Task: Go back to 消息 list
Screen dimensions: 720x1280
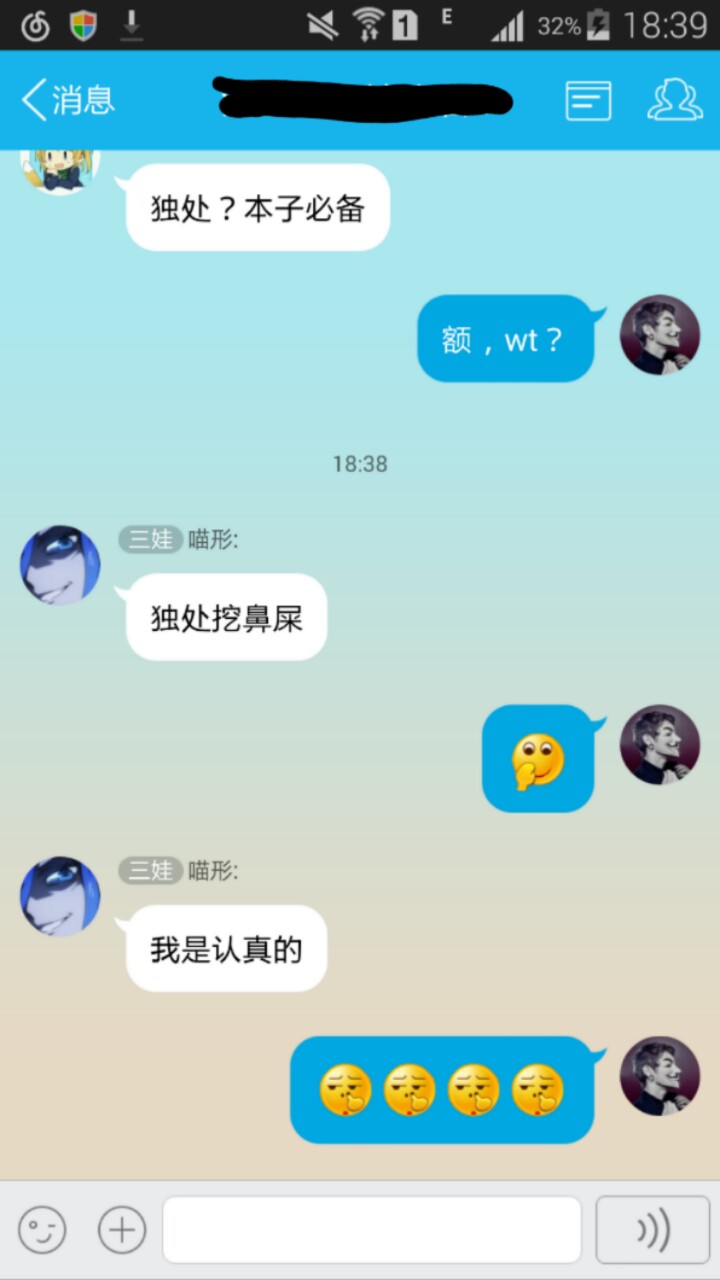Action: coord(68,100)
